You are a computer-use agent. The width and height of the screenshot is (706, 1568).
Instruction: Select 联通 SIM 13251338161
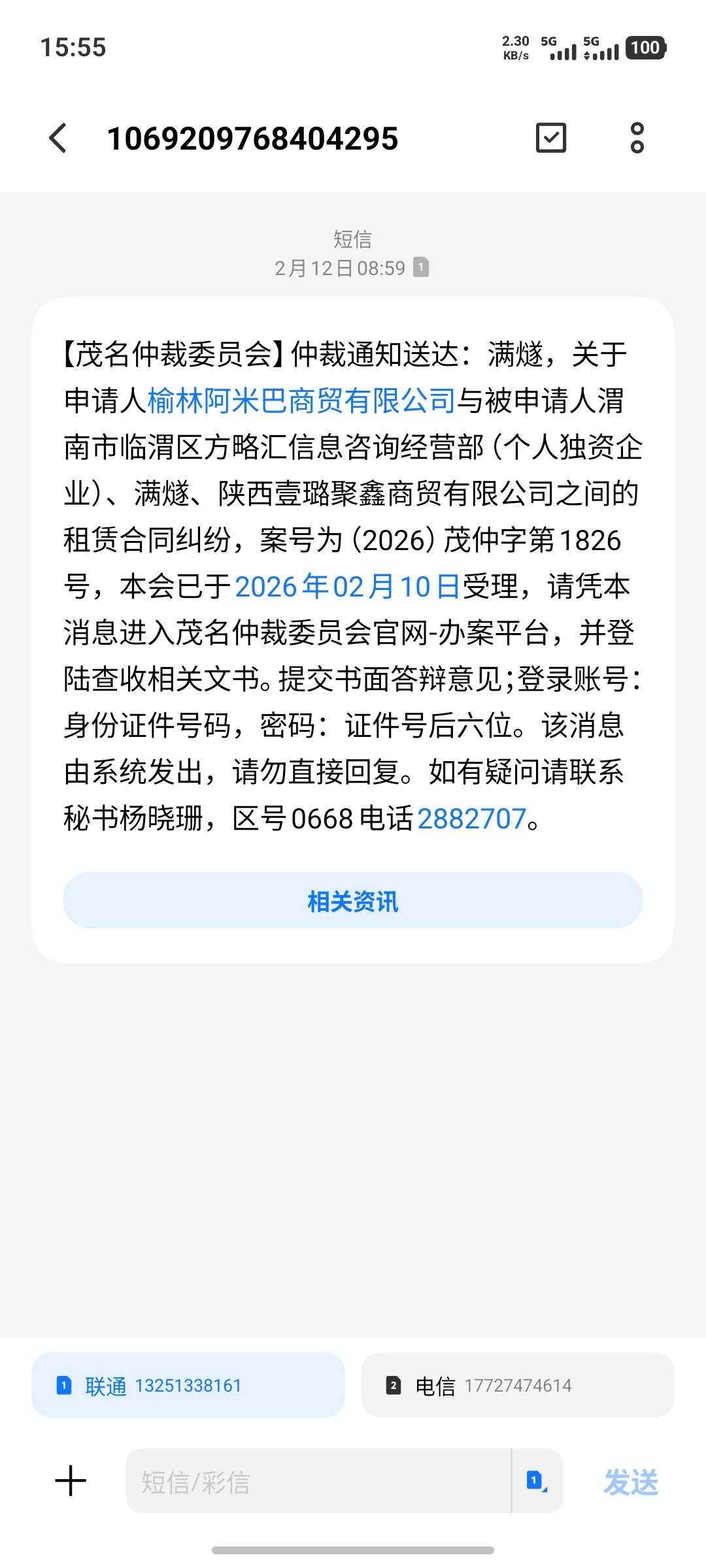click(x=188, y=1385)
